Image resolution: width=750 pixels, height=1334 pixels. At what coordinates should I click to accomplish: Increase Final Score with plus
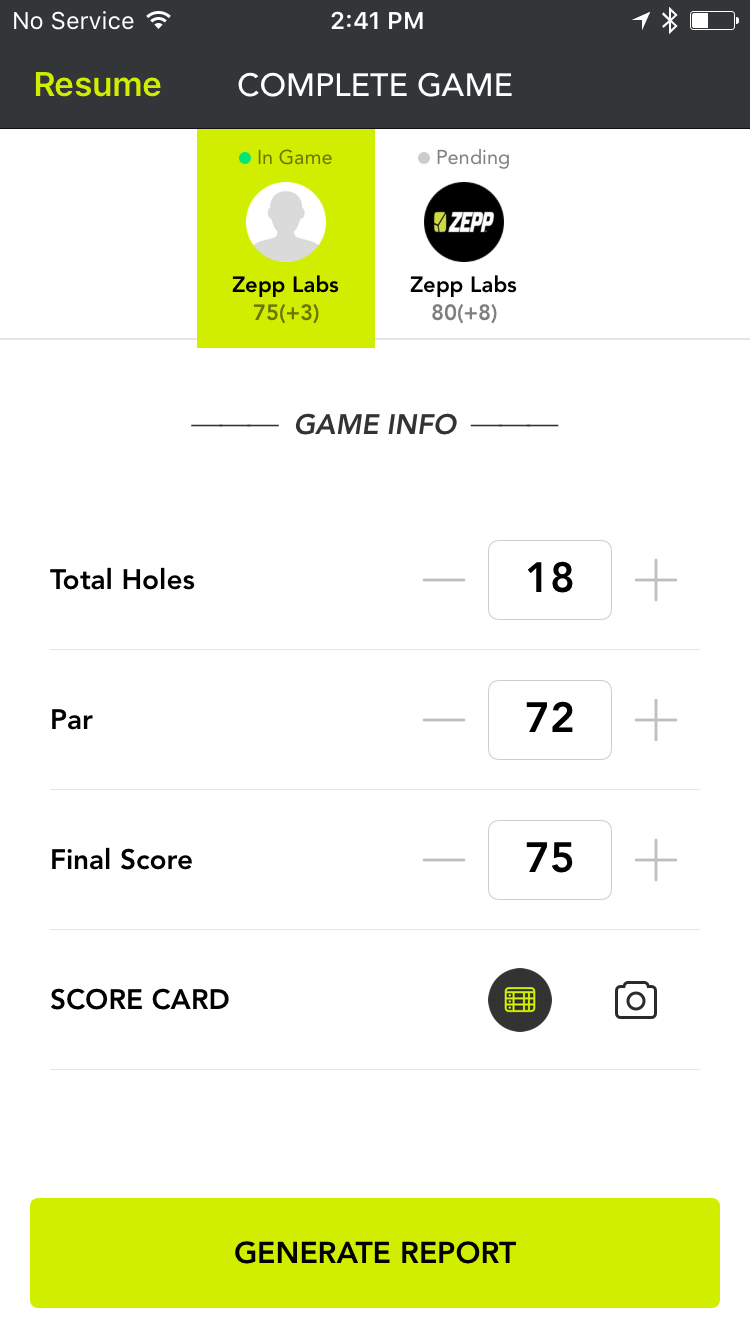656,860
